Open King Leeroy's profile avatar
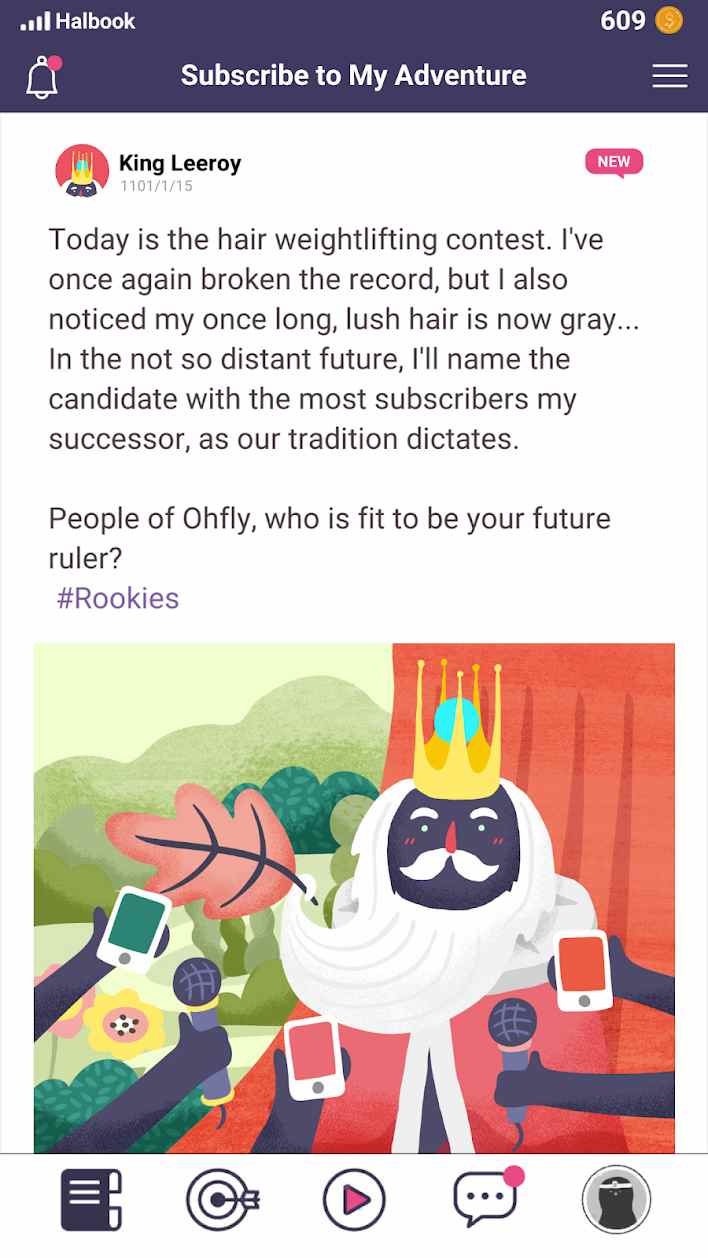The width and height of the screenshot is (708, 1258). (82, 171)
